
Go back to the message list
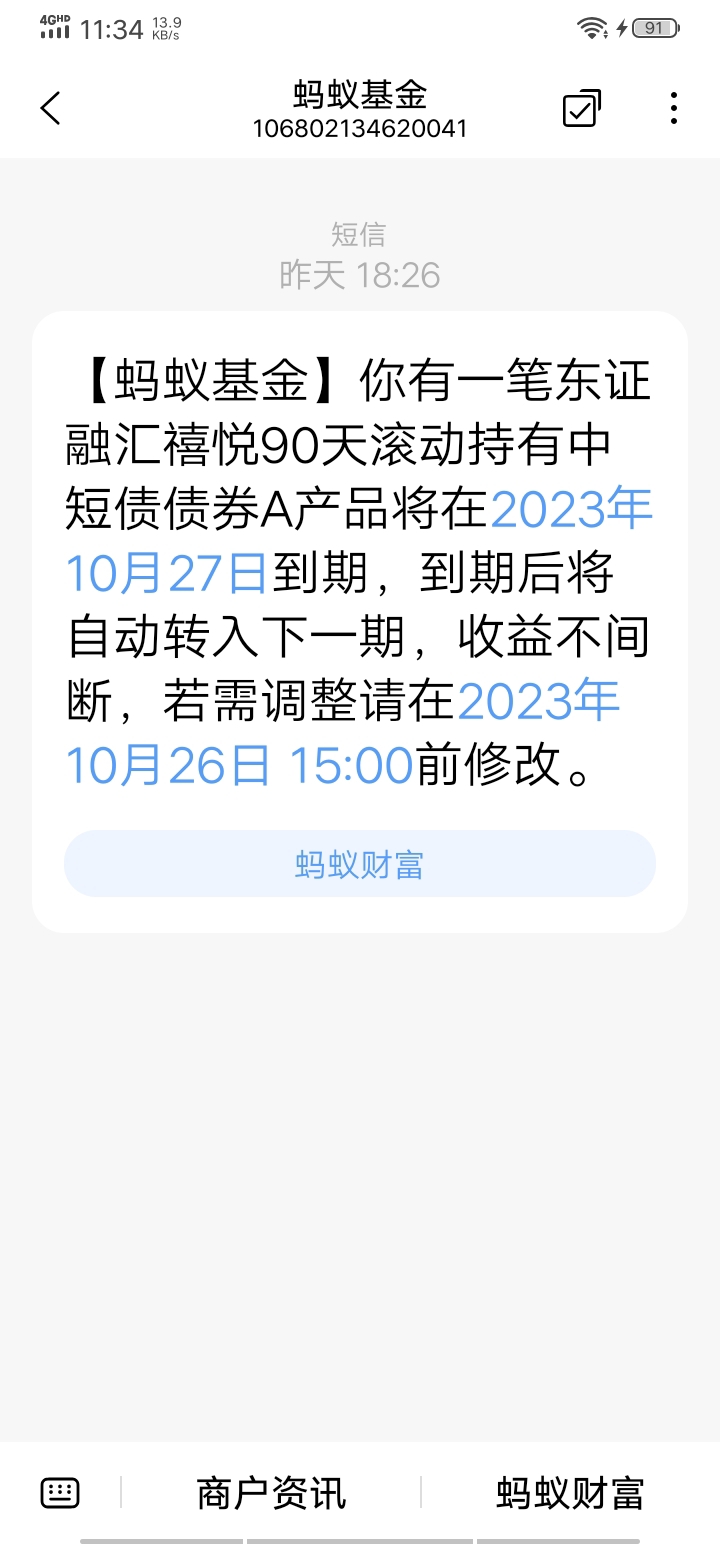(51, 108)
